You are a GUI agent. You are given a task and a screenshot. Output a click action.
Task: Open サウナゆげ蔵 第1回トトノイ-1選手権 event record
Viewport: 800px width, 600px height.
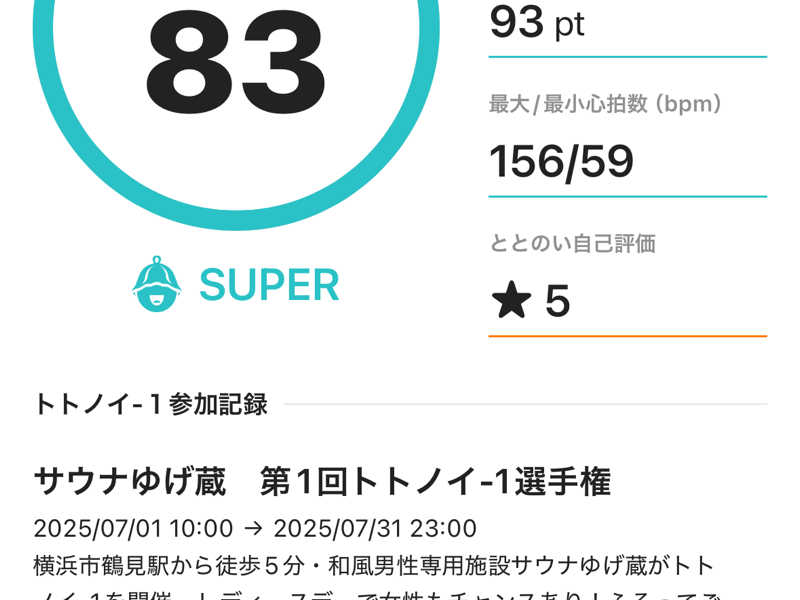point(323,482)
